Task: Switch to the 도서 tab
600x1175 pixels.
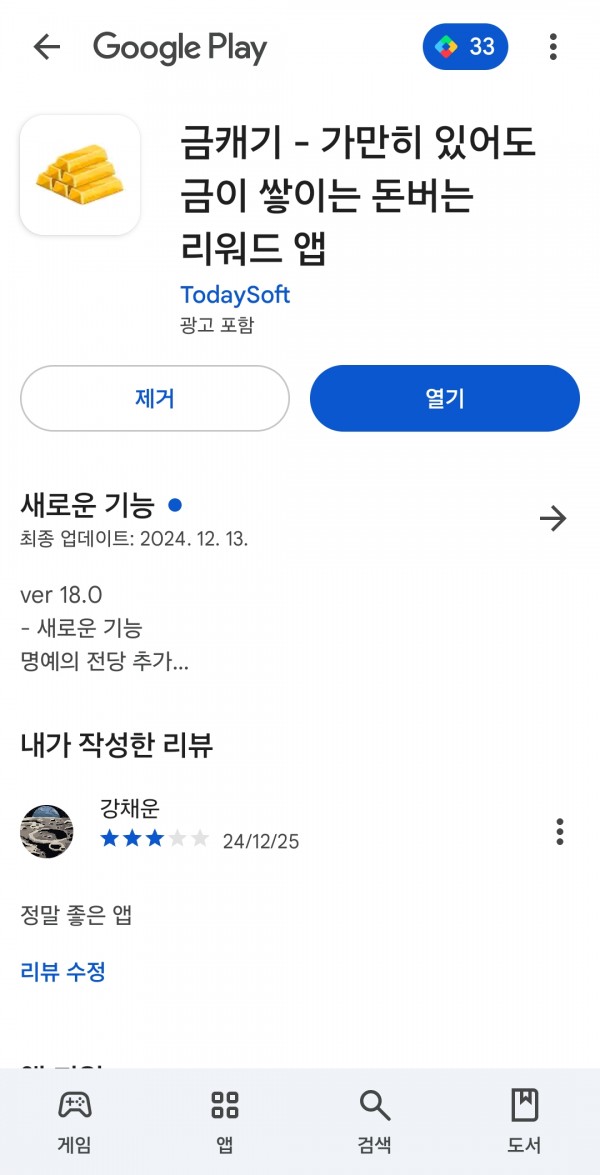Action: (525, 1120)
